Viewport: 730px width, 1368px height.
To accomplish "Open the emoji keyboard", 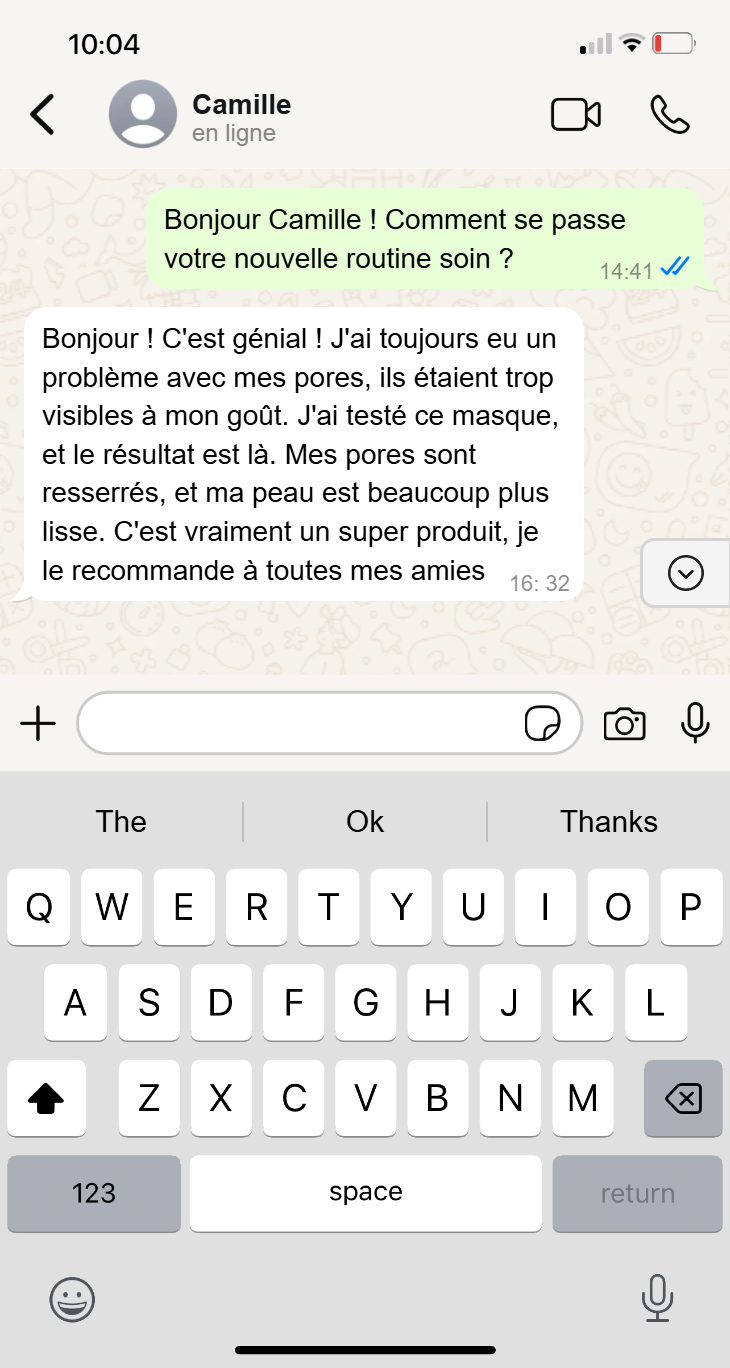I will tap(72, 1300).
